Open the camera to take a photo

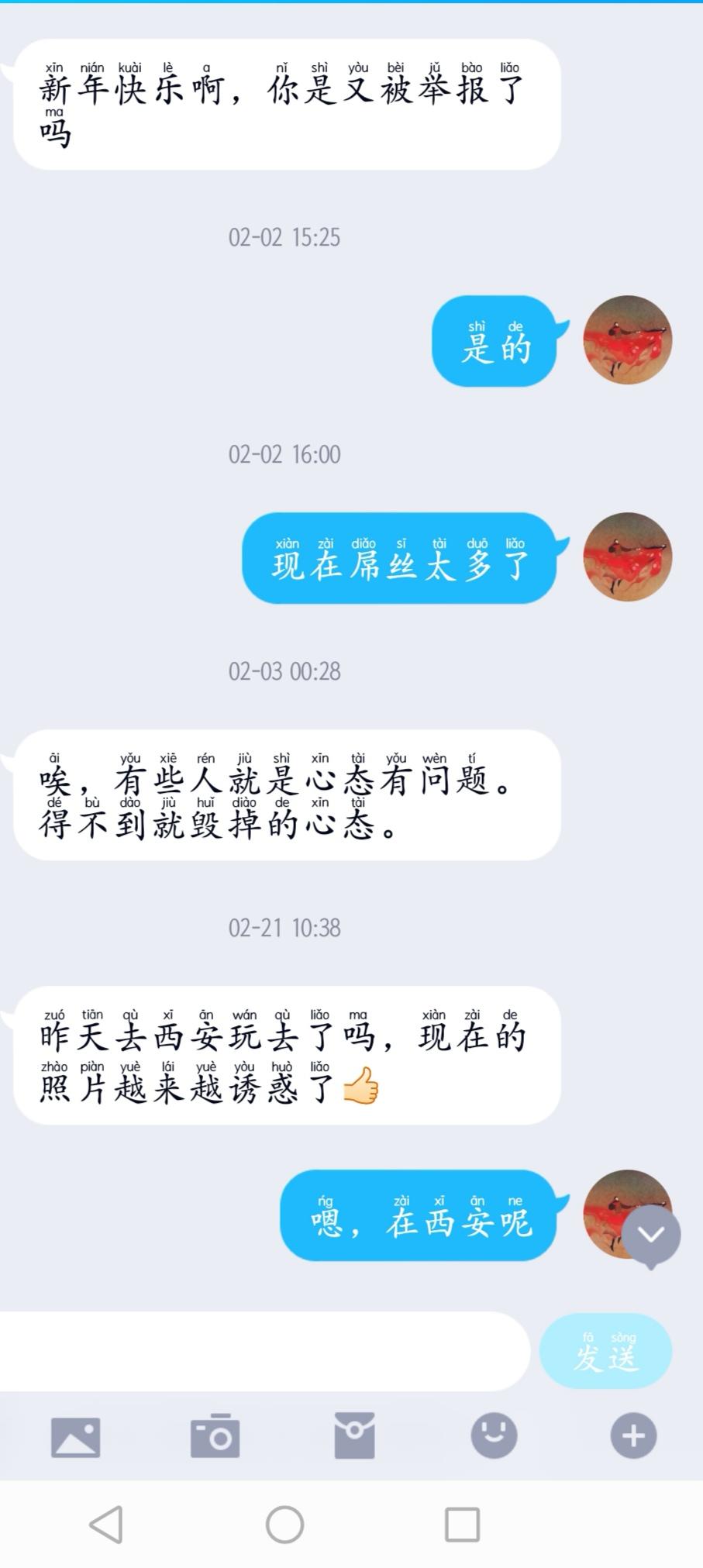pos(215,1435)
